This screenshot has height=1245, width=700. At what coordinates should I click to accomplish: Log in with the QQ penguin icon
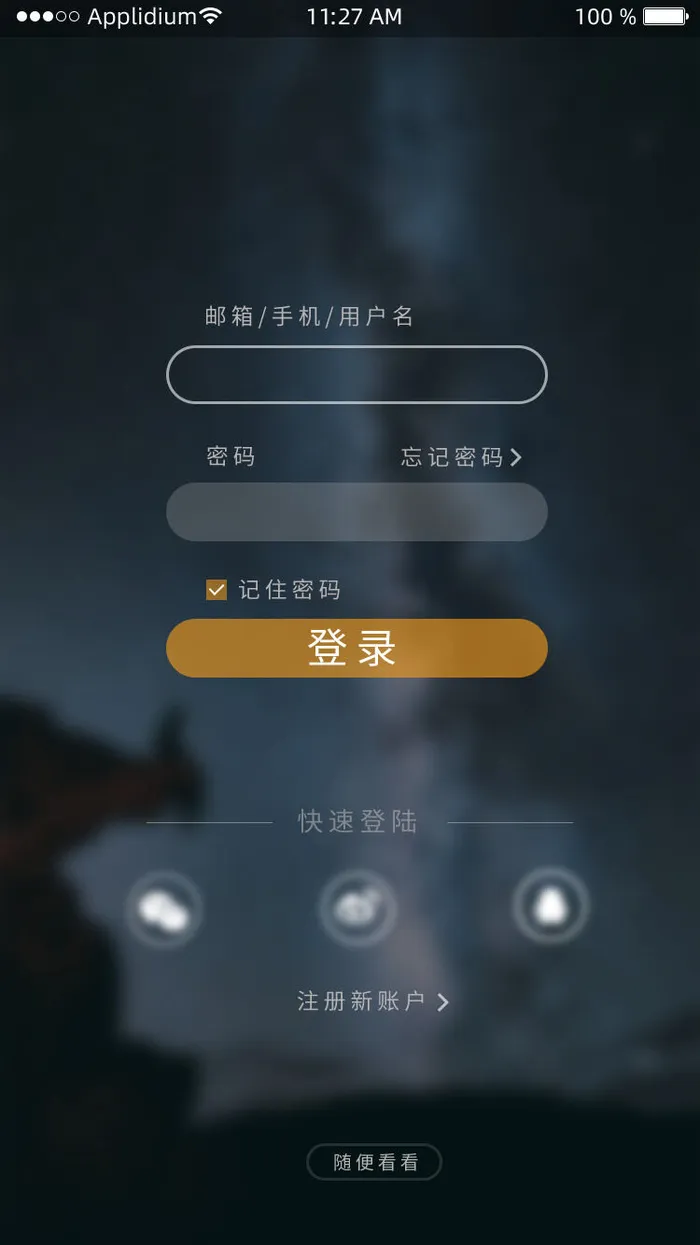[551, 906]
